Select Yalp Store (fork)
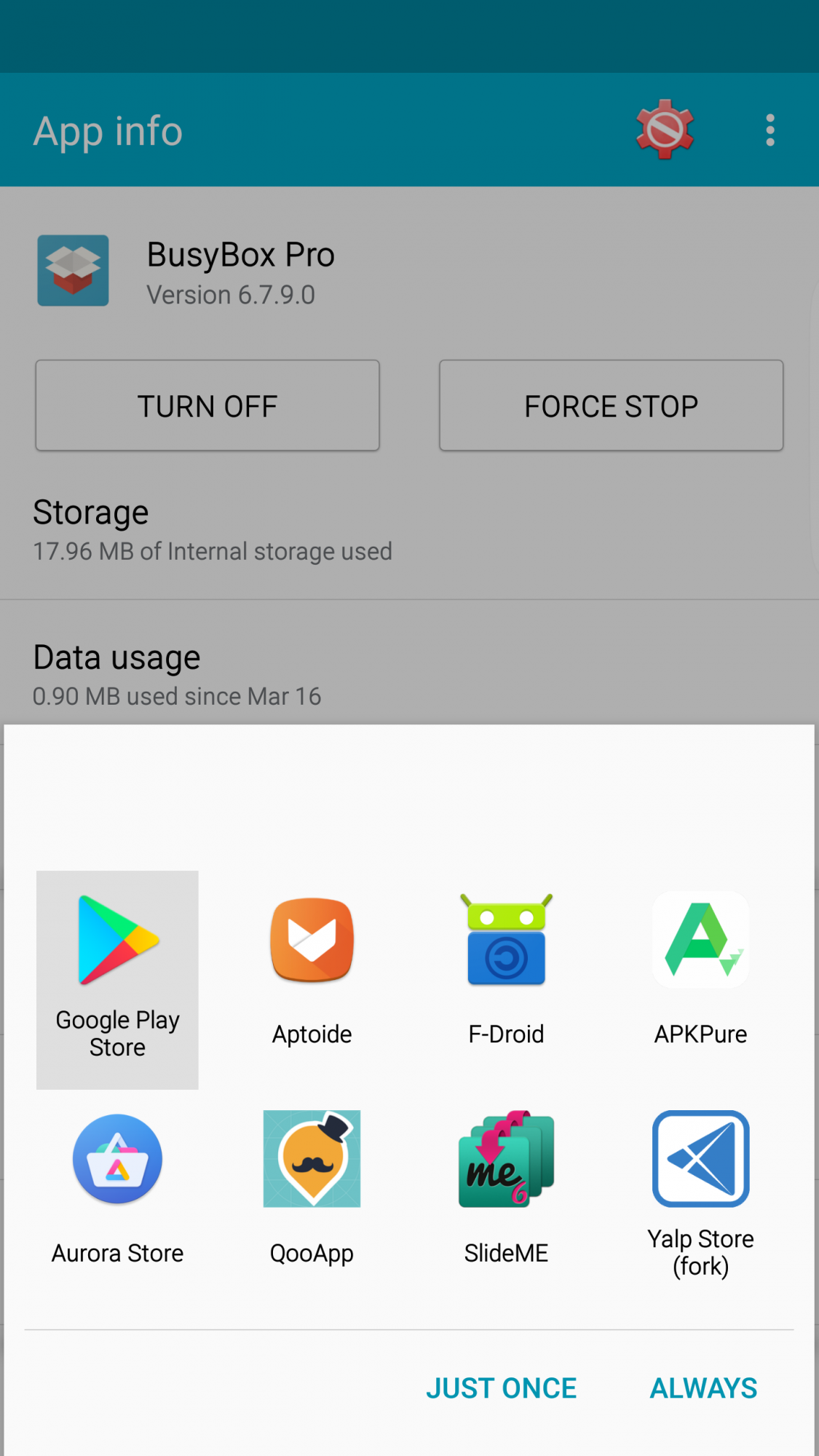This screenshot has height=1456, width=819. pos(700,1194)
